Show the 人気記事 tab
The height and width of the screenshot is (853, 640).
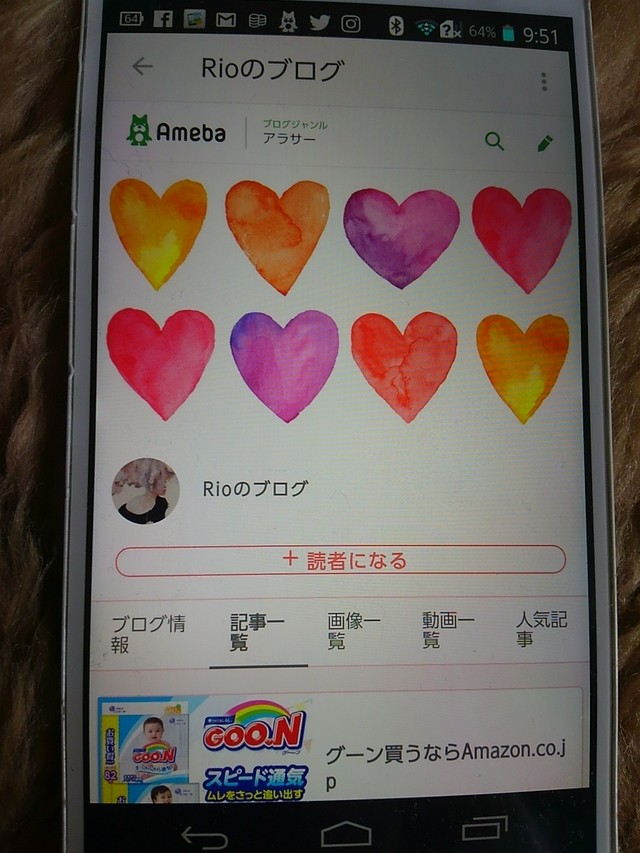point(541,629)
